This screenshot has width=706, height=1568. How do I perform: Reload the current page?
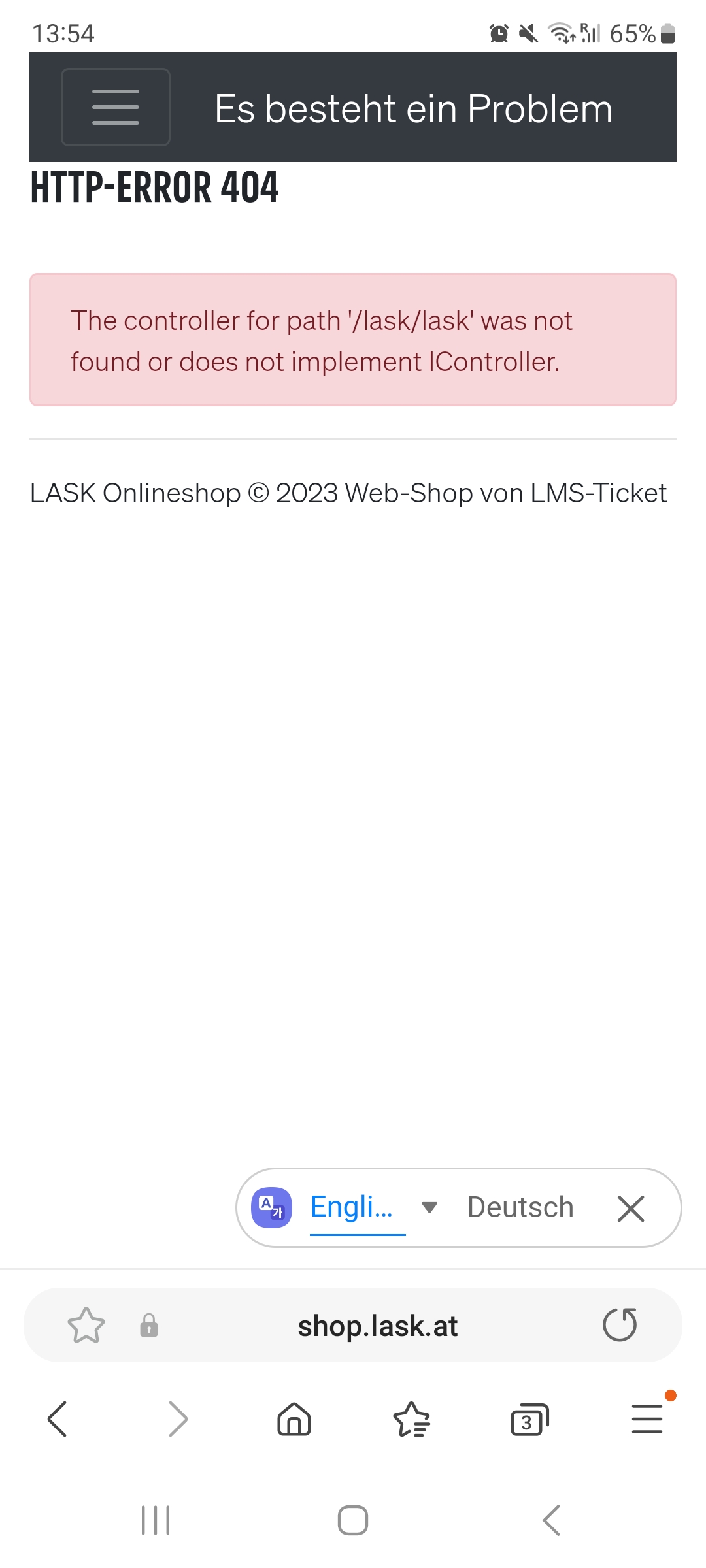tap(620, 1325)
